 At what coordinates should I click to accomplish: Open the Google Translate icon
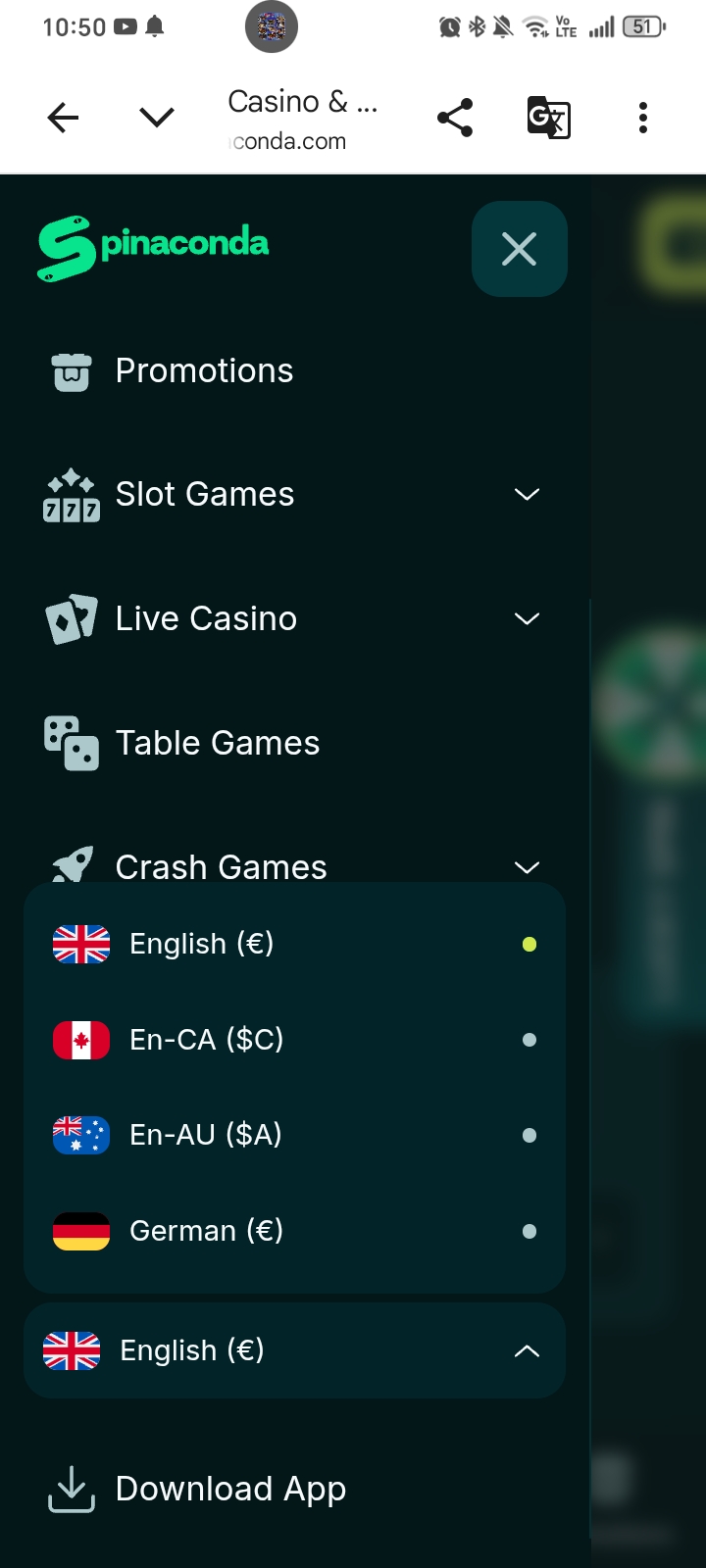[x=548, y=119]
